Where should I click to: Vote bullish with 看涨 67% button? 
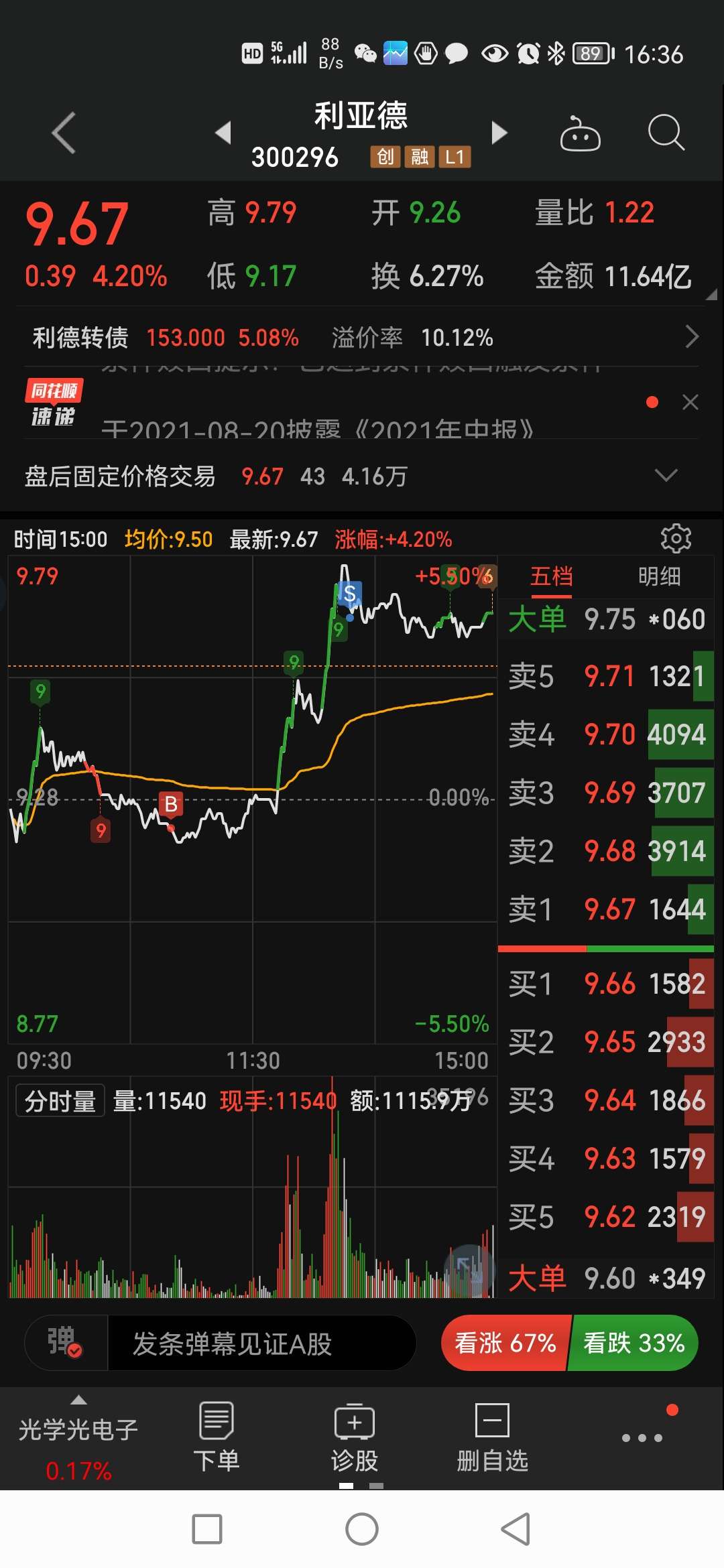point(505,1343)
